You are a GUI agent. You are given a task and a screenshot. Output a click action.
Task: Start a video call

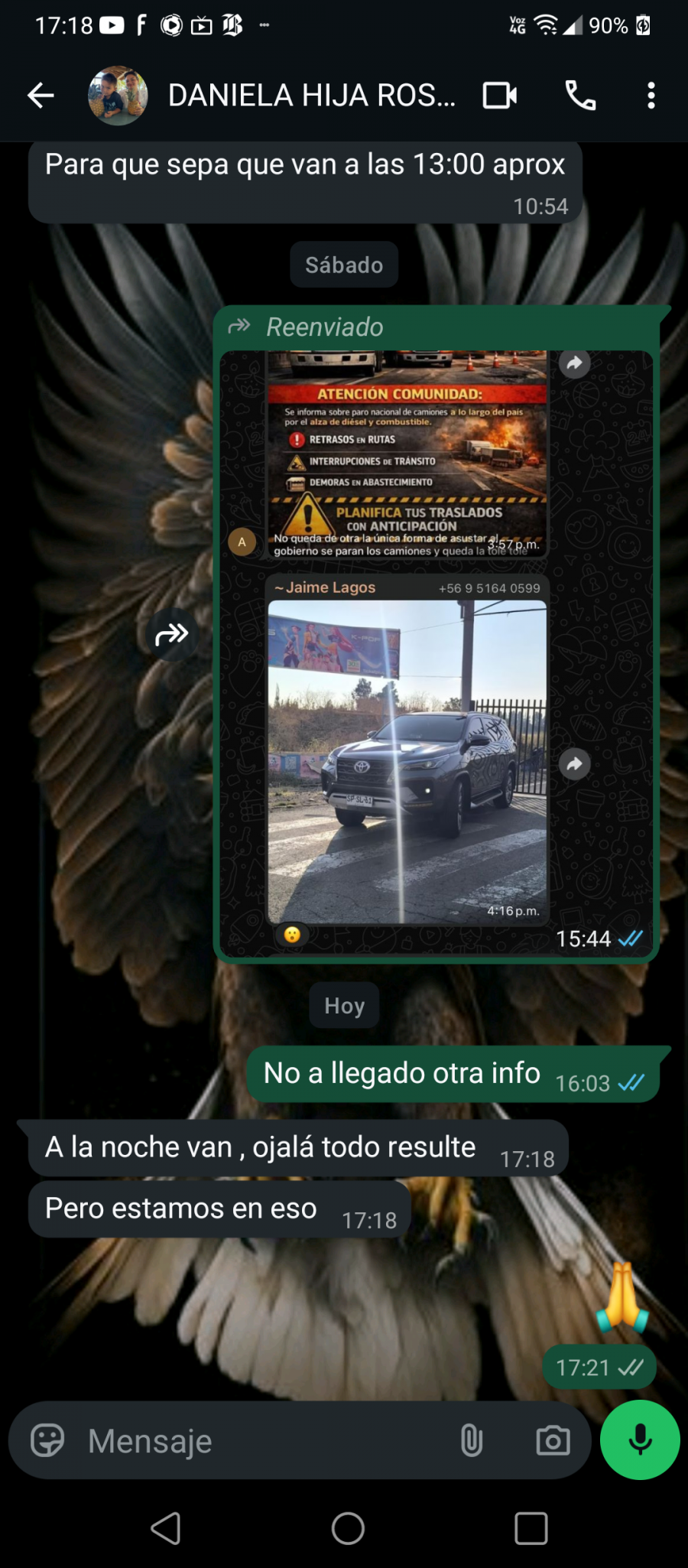pyautogui.click(x=500, y=96)
